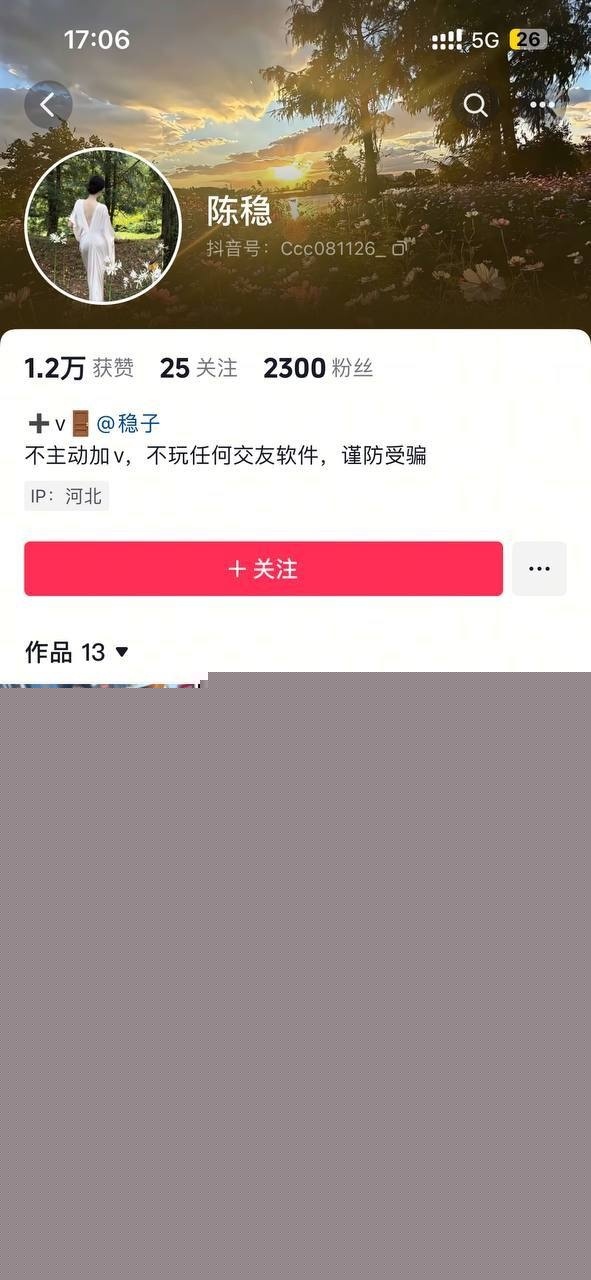Screen dimensions: 591x1280
Task: View the 2300 粉丝 followers list
Action: 318,368
